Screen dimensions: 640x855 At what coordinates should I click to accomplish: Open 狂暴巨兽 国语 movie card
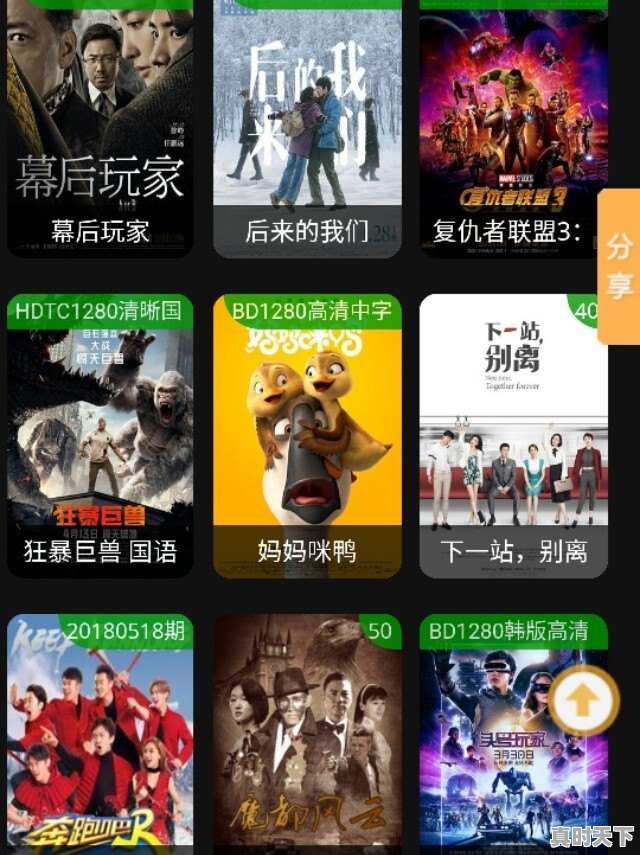tap(100, 436)
